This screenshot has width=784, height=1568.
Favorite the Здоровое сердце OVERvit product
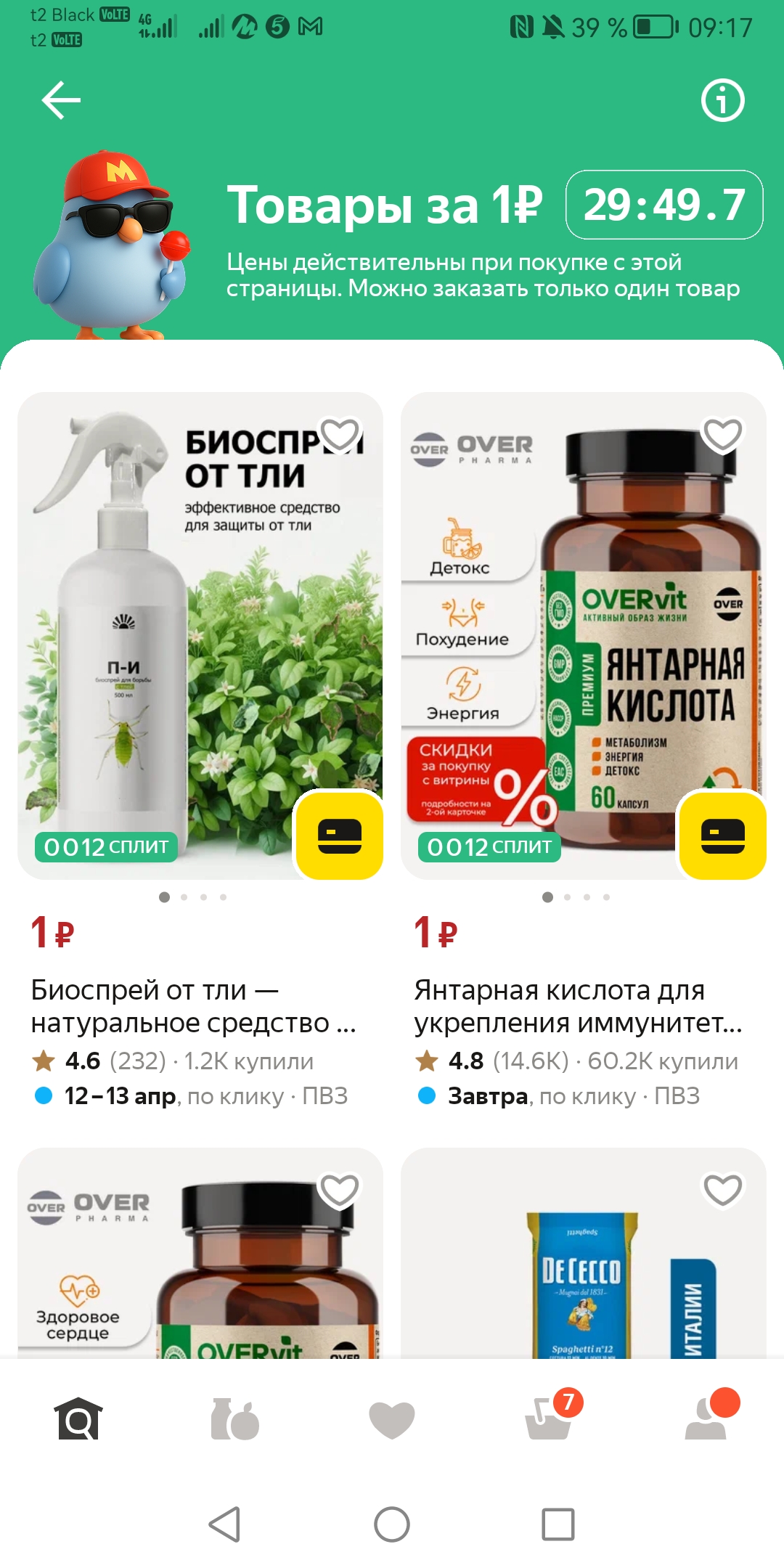click(x=340, y=1190)
